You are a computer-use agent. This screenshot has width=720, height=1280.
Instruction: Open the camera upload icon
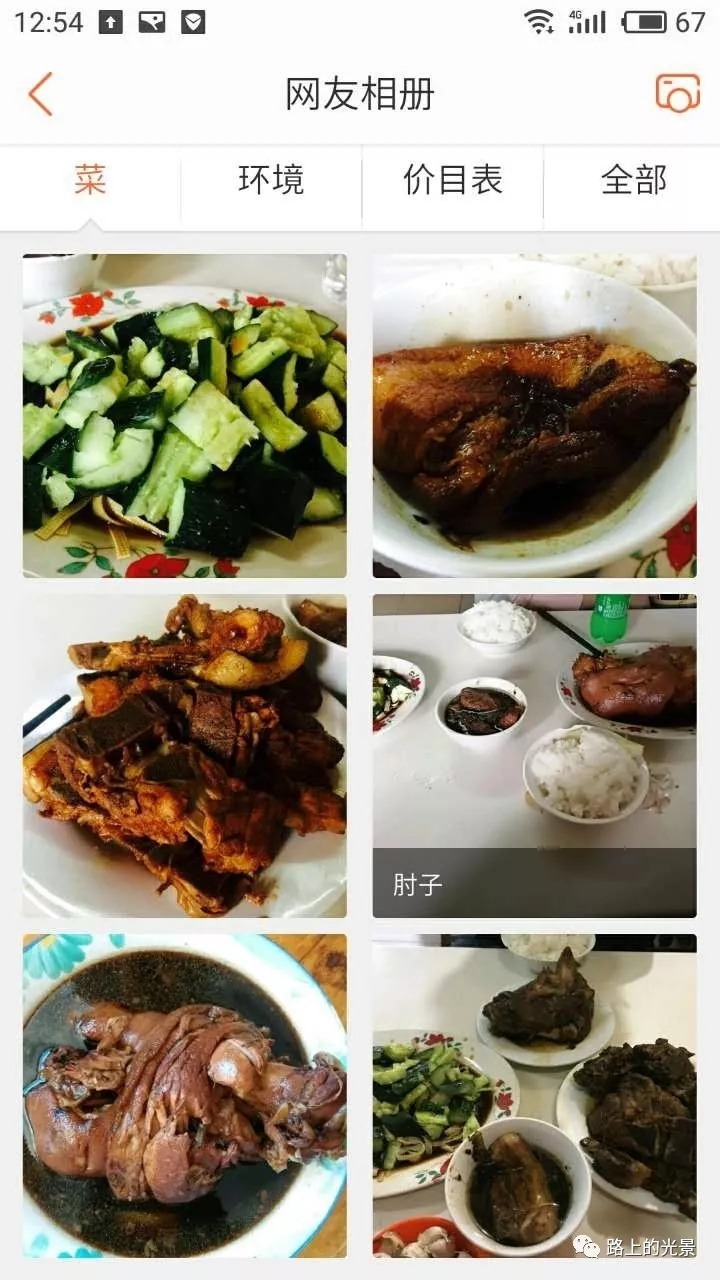(x=677, y=93)
